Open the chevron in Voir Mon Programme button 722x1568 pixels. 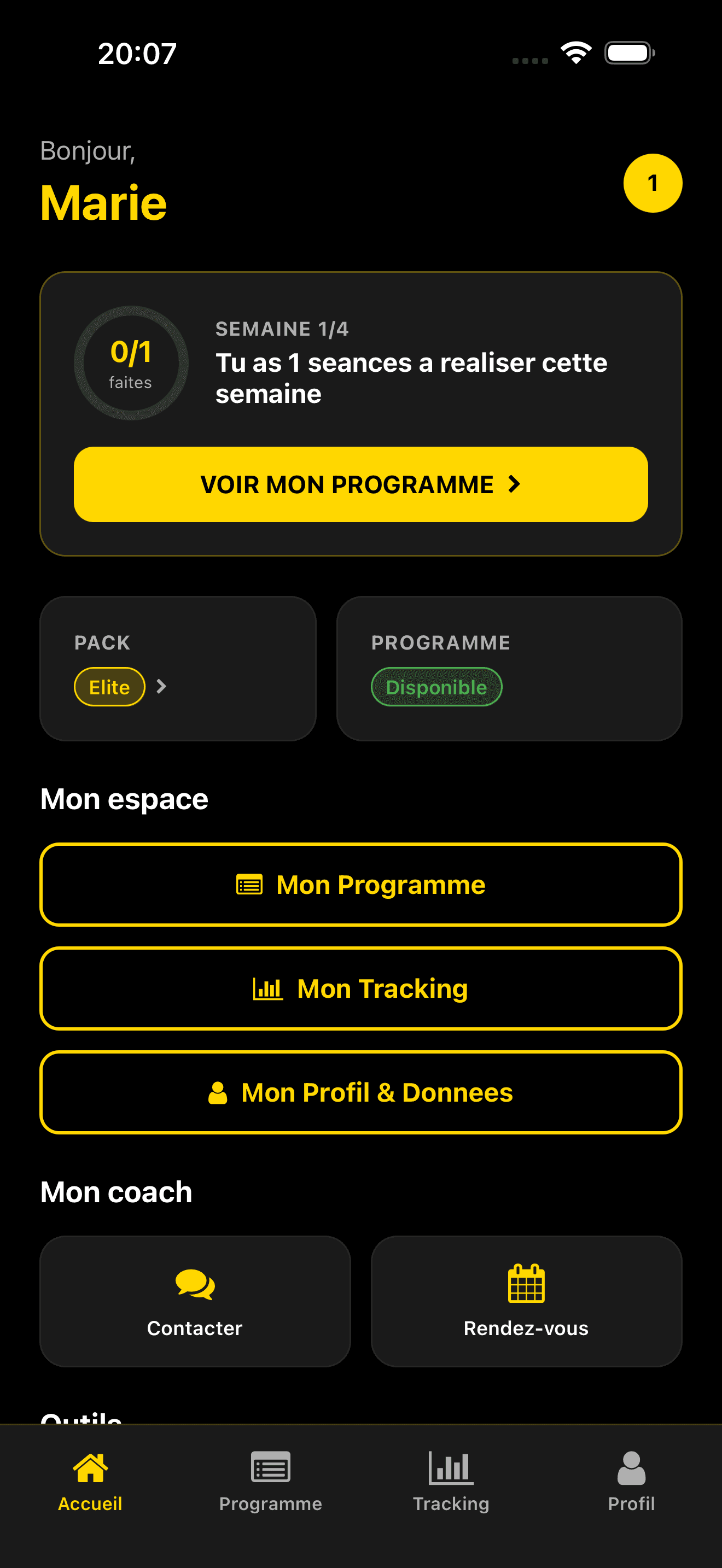(514, 484)
